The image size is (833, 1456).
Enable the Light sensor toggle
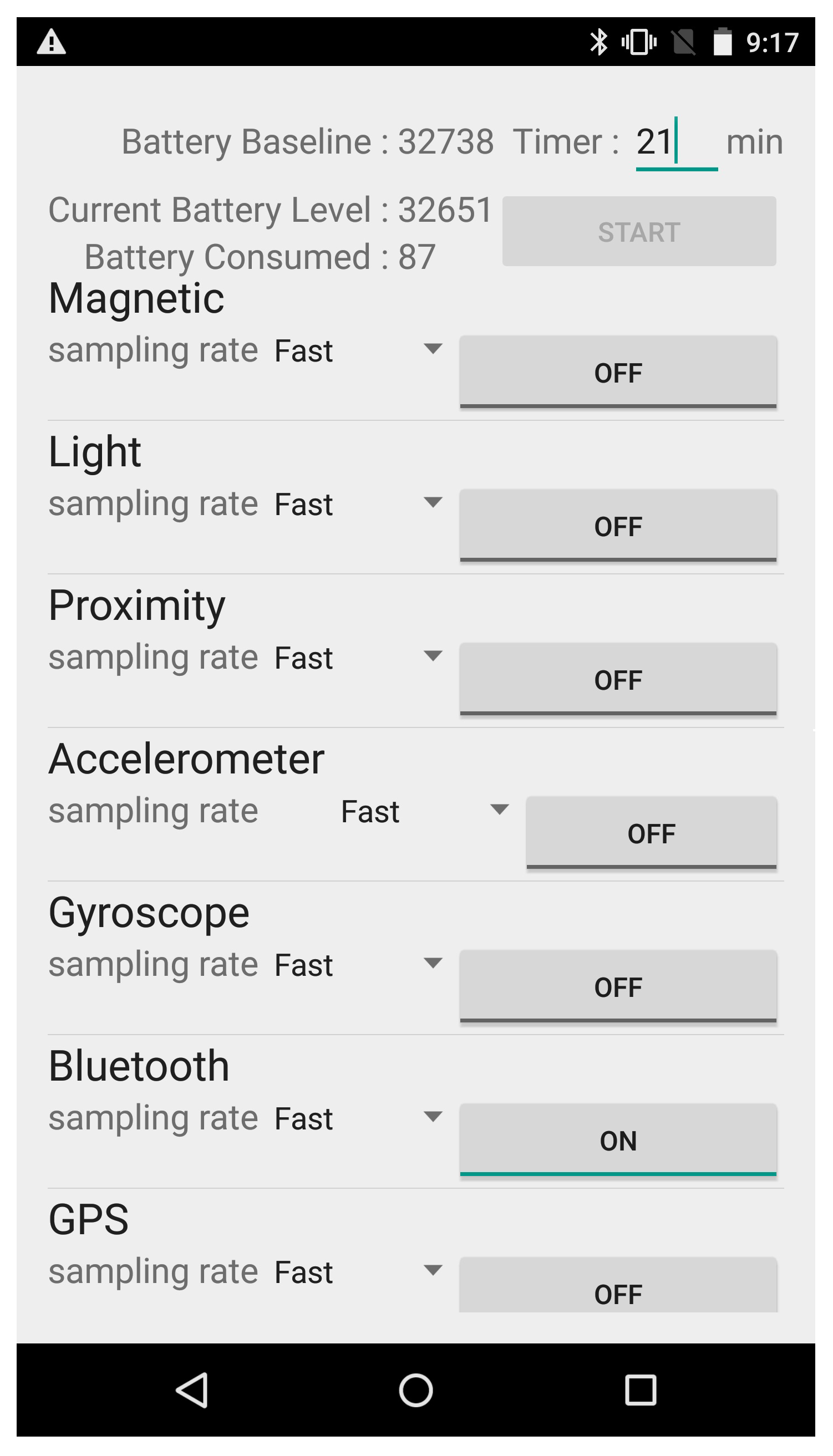coord(618,526)
